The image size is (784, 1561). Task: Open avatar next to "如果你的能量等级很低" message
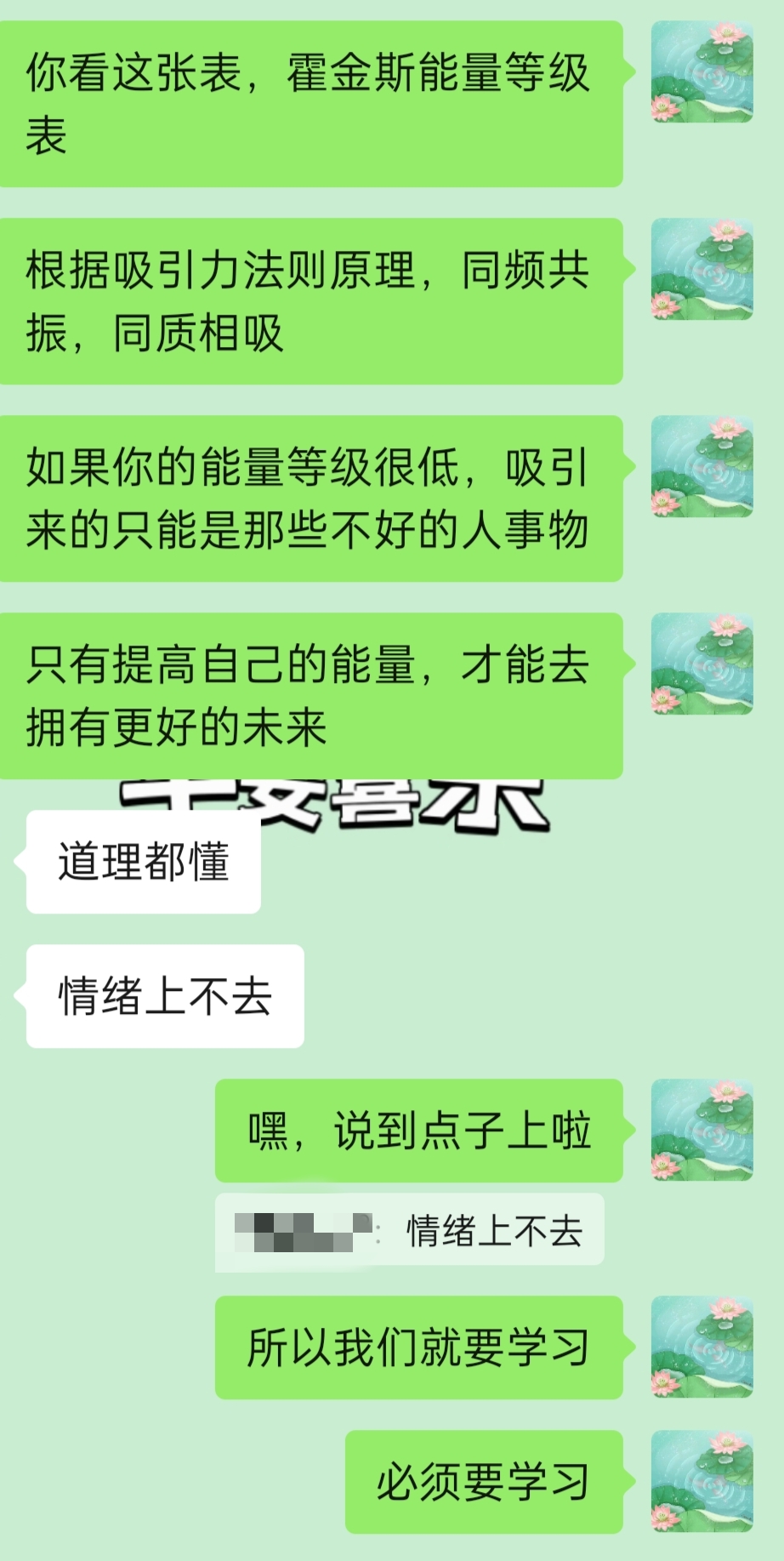coord(702,466)
